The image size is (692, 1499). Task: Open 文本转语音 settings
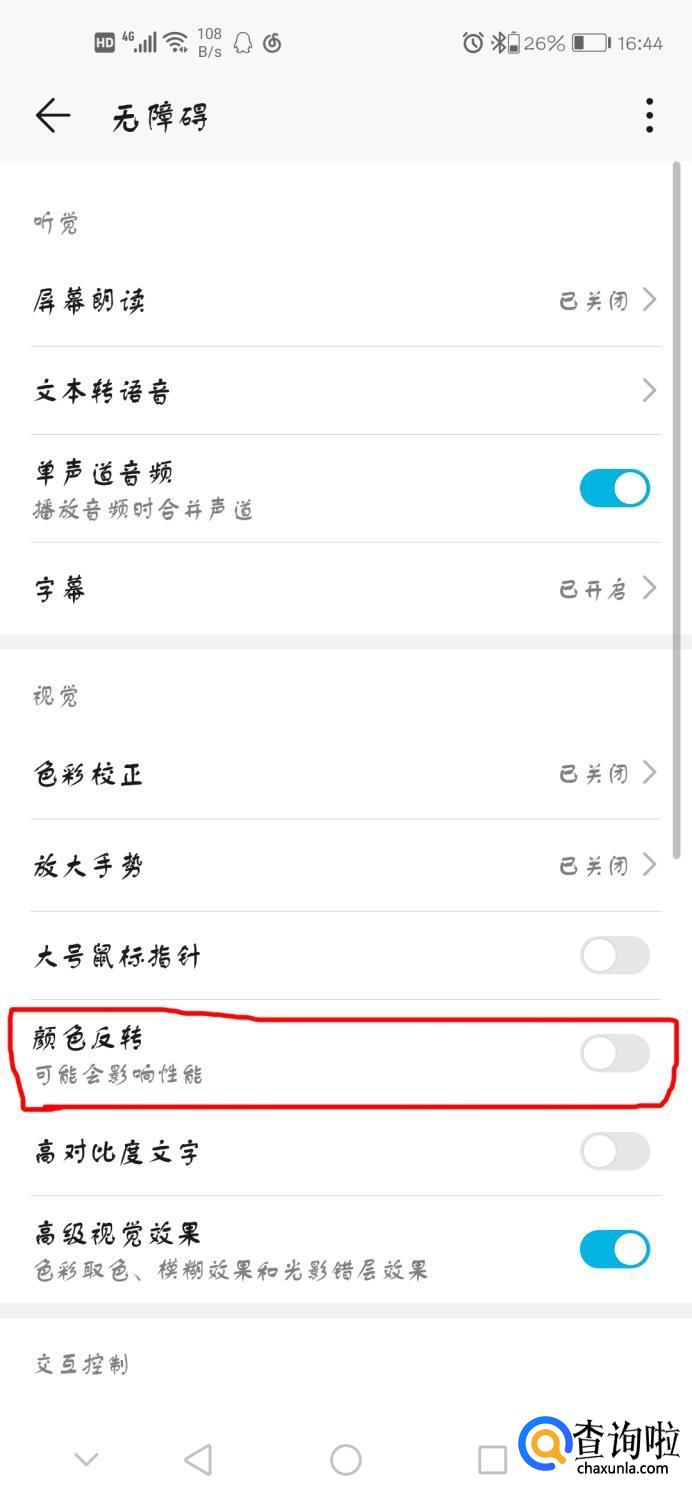tap(345, 390)
